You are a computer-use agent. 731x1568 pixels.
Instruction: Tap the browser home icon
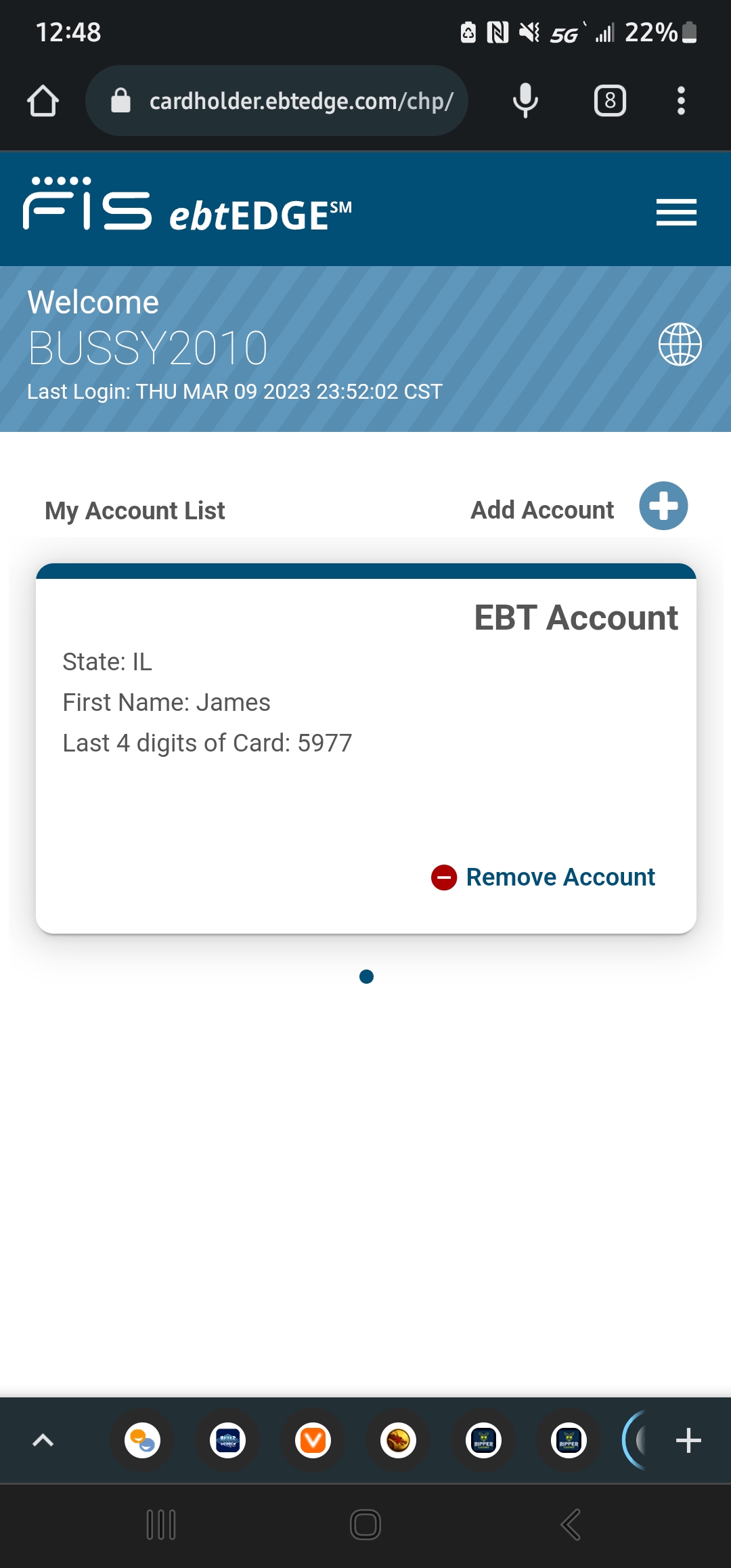[43, 101]
